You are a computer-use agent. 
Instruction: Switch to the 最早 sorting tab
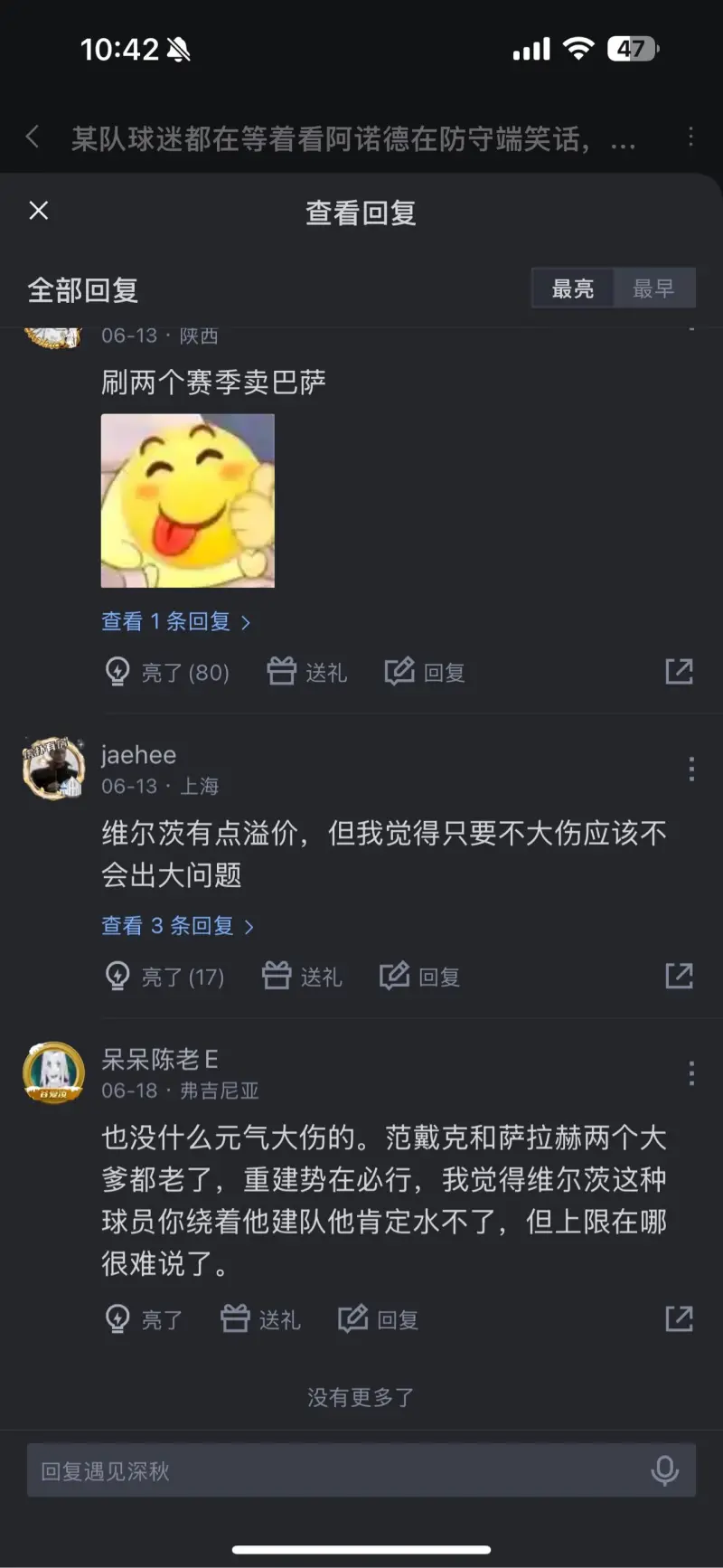(x=653, y=289)
